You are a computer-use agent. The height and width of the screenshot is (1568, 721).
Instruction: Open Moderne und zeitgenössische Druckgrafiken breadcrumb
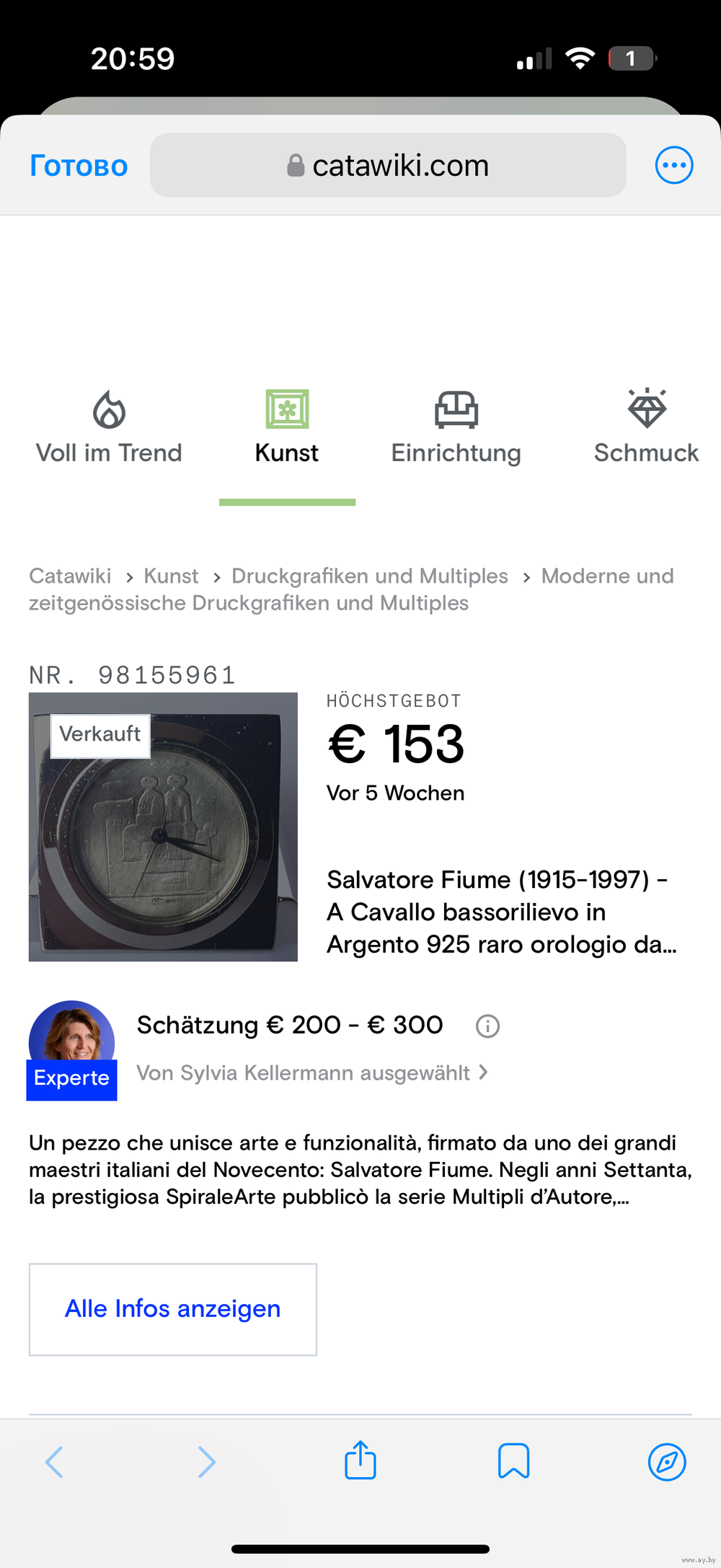click(x=249, y=603)
